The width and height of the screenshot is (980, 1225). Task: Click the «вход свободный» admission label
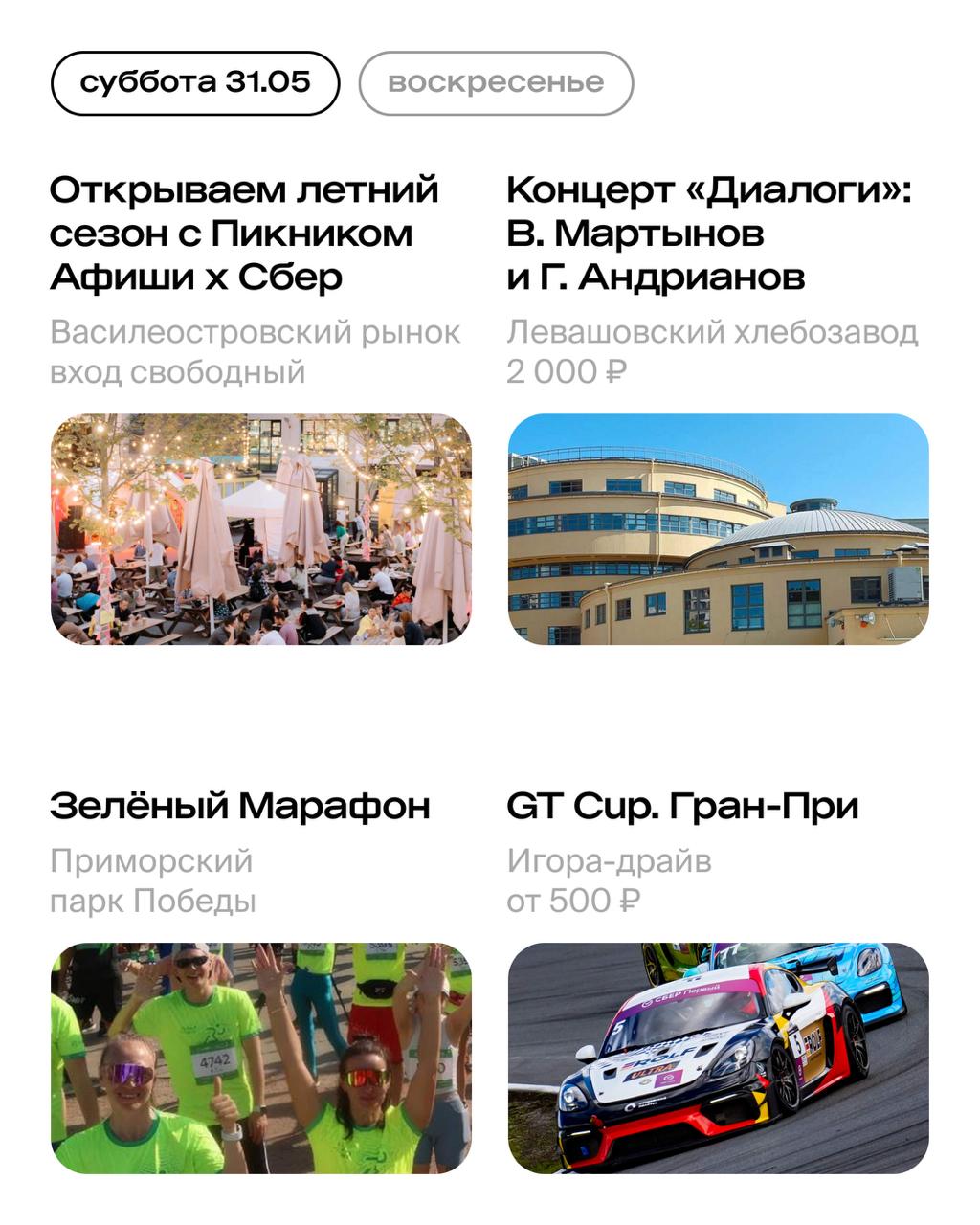178,371
